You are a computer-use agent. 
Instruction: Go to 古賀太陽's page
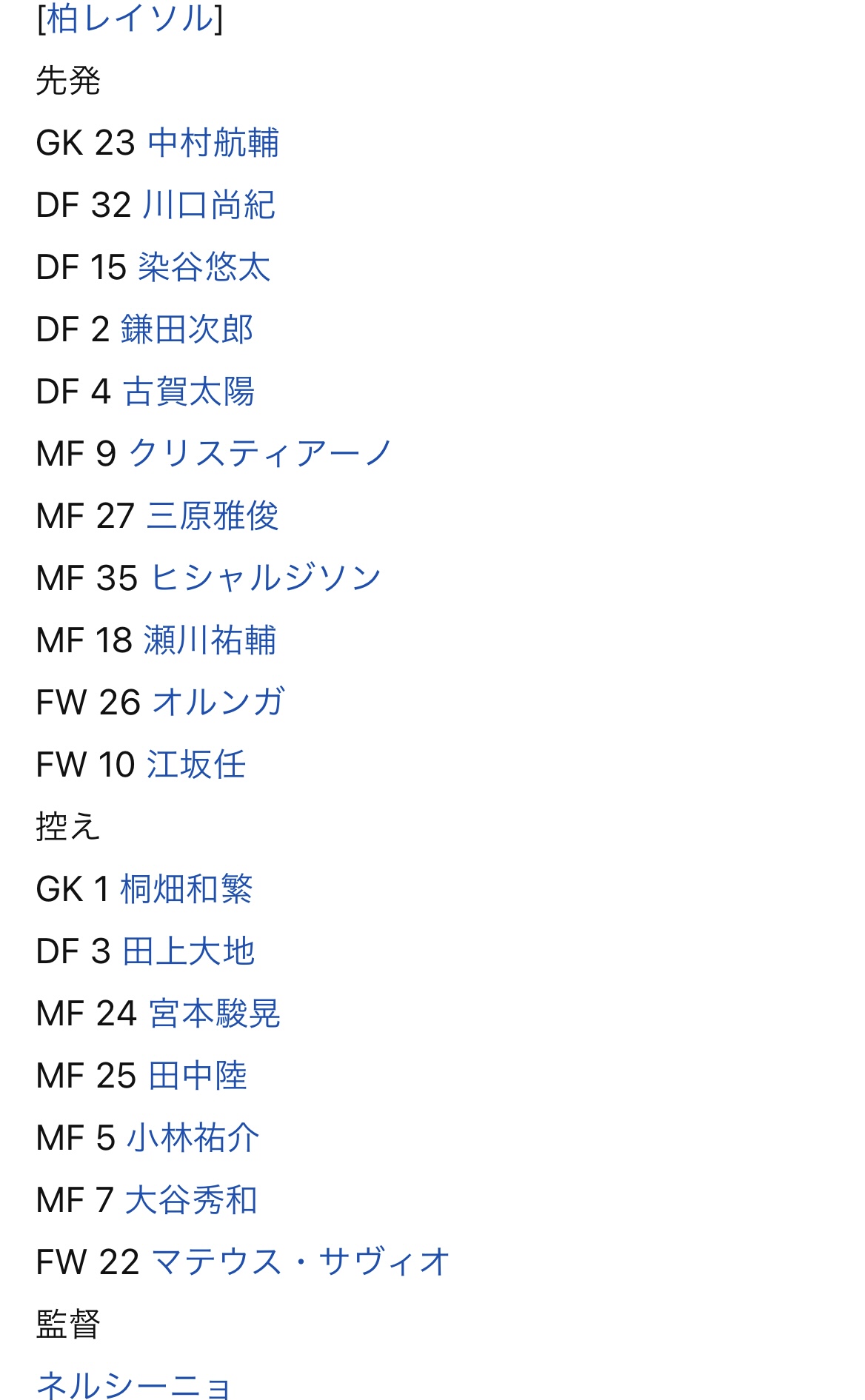point(189,392)
